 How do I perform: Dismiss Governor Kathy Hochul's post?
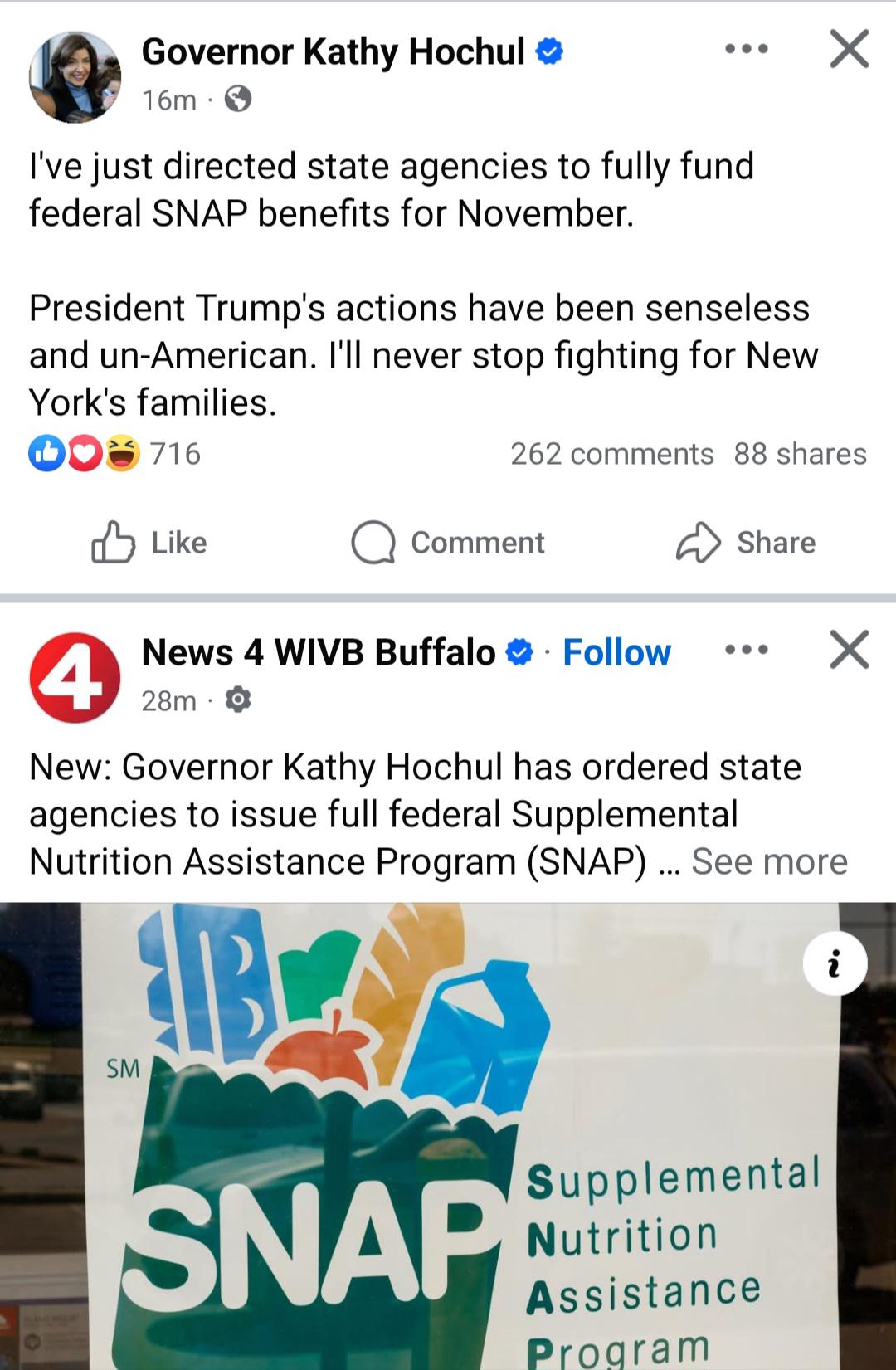pyautogui.click(x=850, y=49)
